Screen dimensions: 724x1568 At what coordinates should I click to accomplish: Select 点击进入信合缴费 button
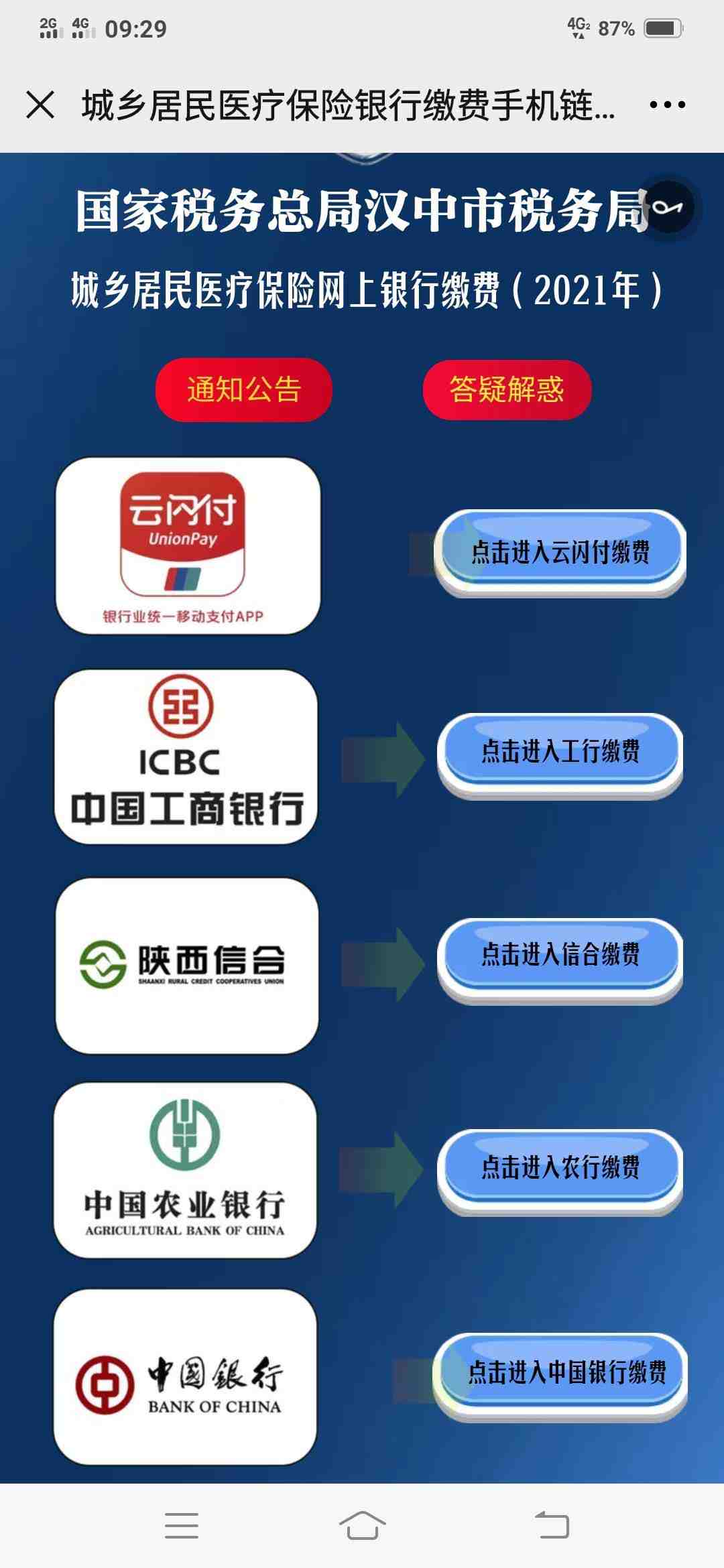pyautogui.click(x=560, y=956)
